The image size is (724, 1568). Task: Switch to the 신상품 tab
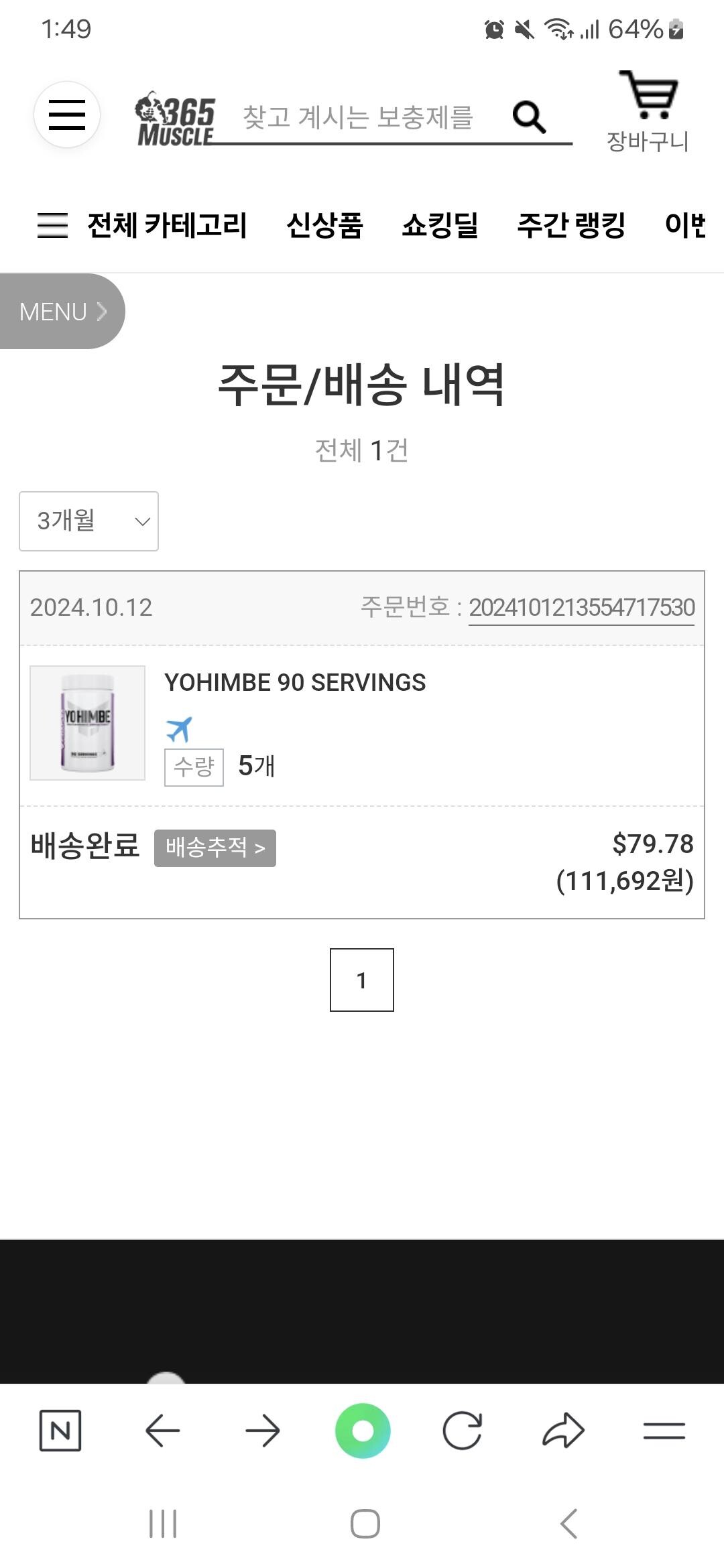(325, 224)
